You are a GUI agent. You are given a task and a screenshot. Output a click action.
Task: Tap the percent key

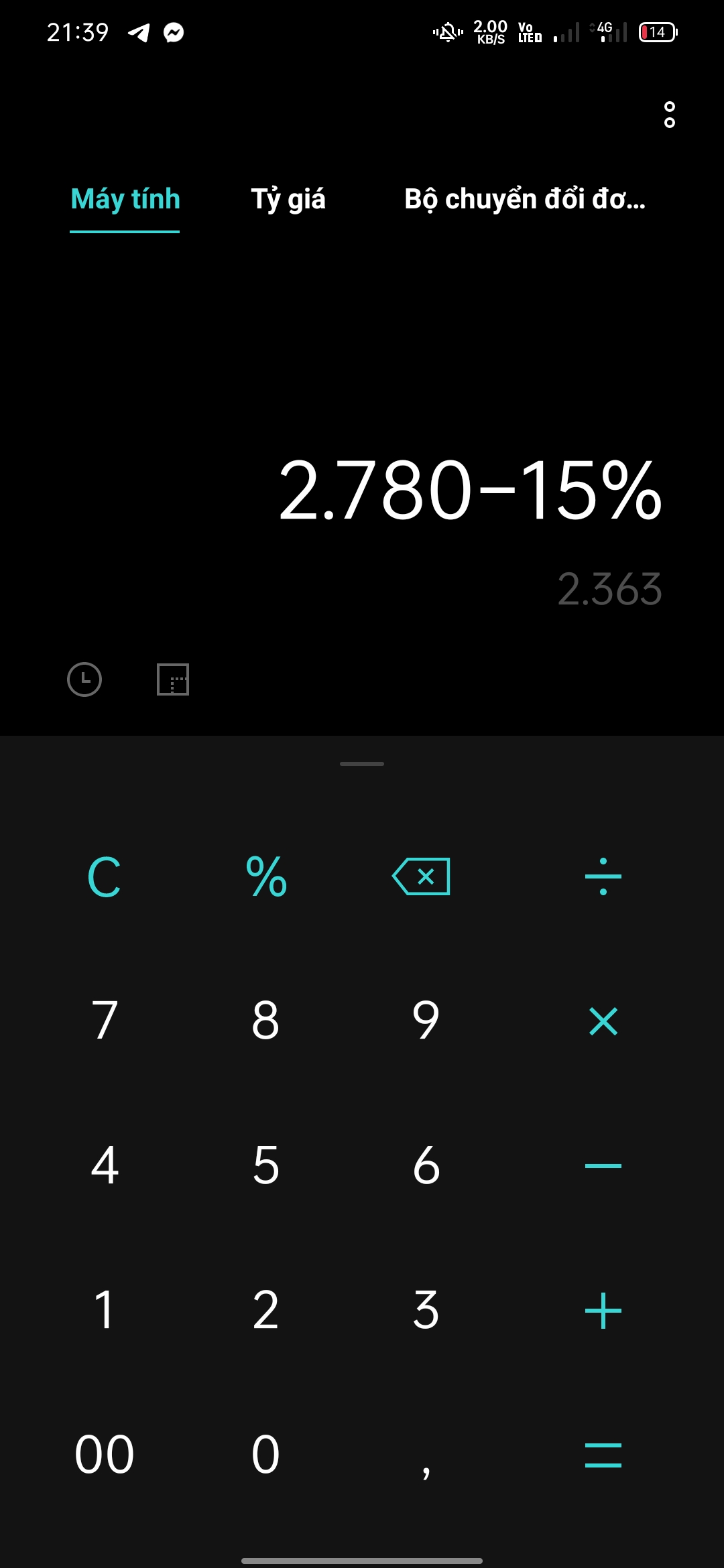tap(266, 876)
